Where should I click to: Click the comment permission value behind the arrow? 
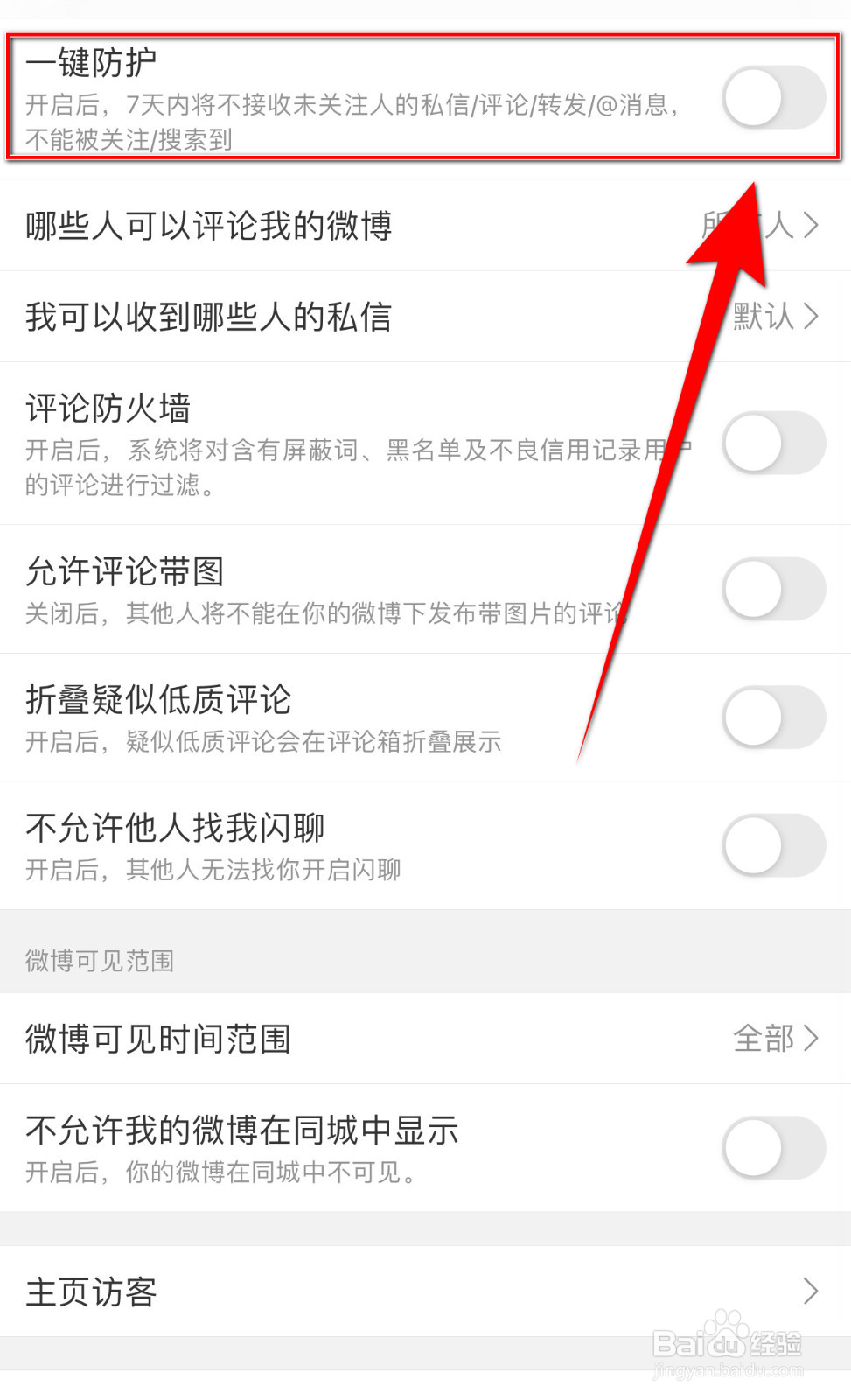pos(748,225)
